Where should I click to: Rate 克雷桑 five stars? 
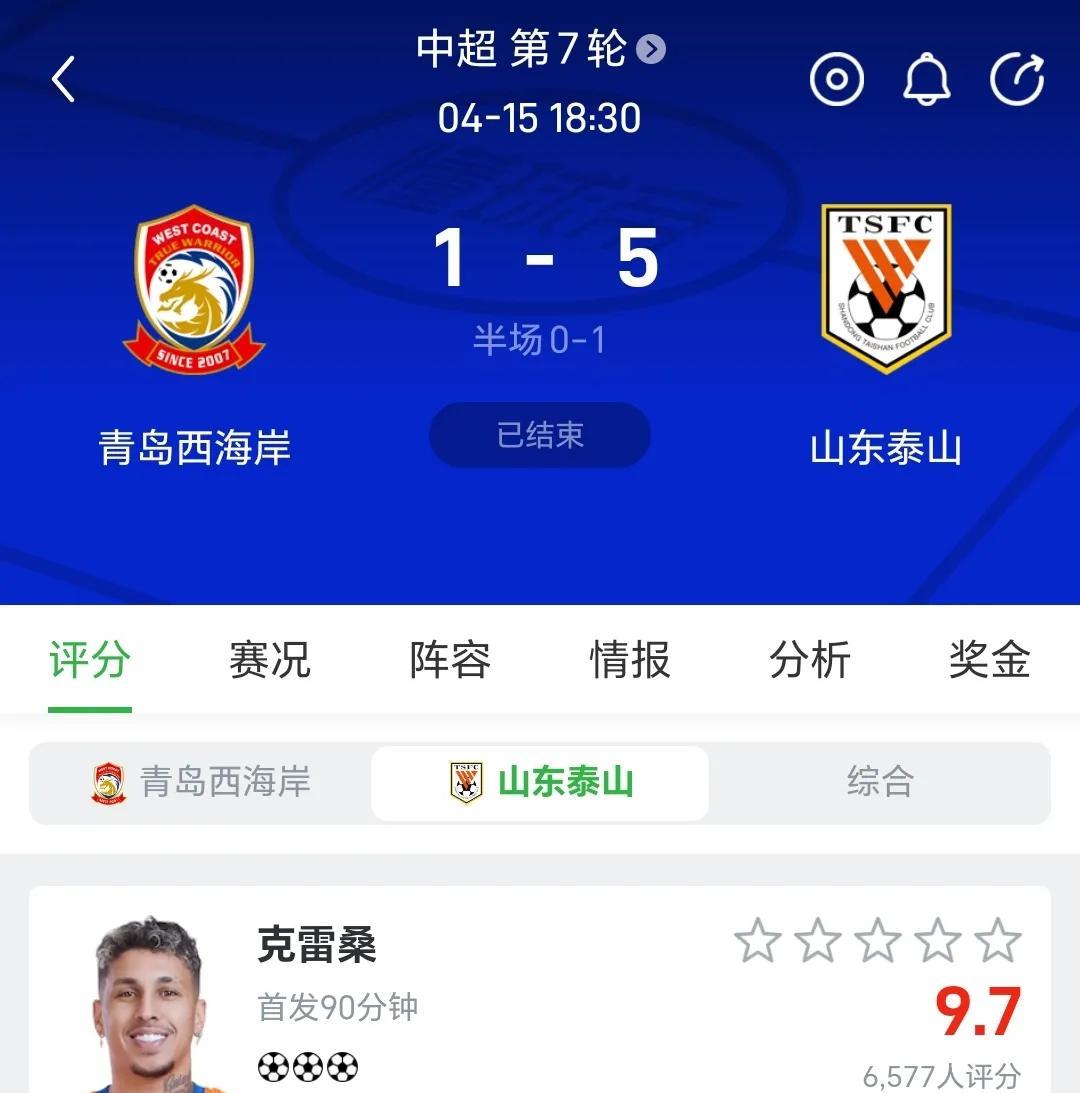coord(998,941)
